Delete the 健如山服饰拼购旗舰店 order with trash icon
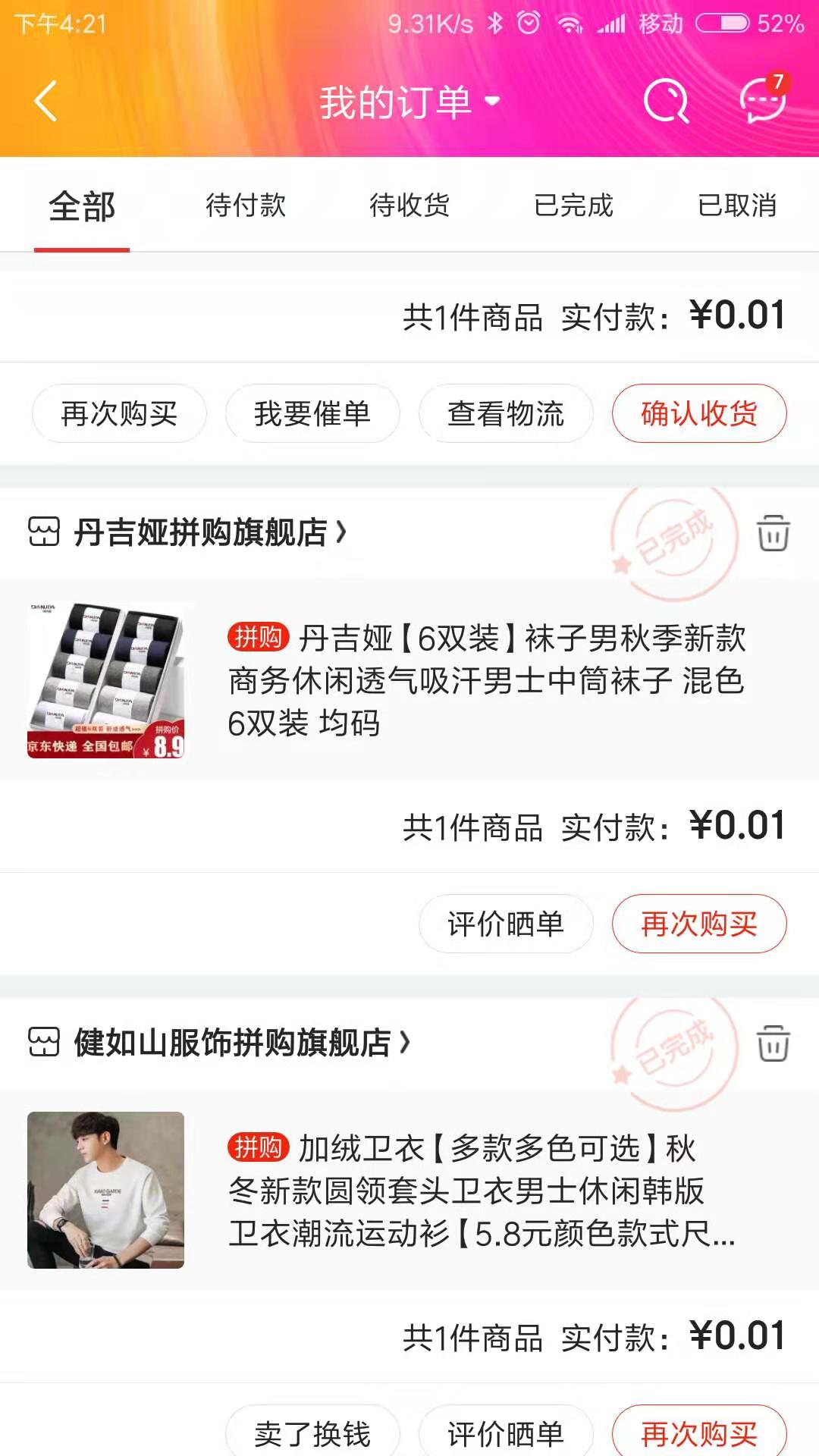The image size is (819, 1456). 773,1045
